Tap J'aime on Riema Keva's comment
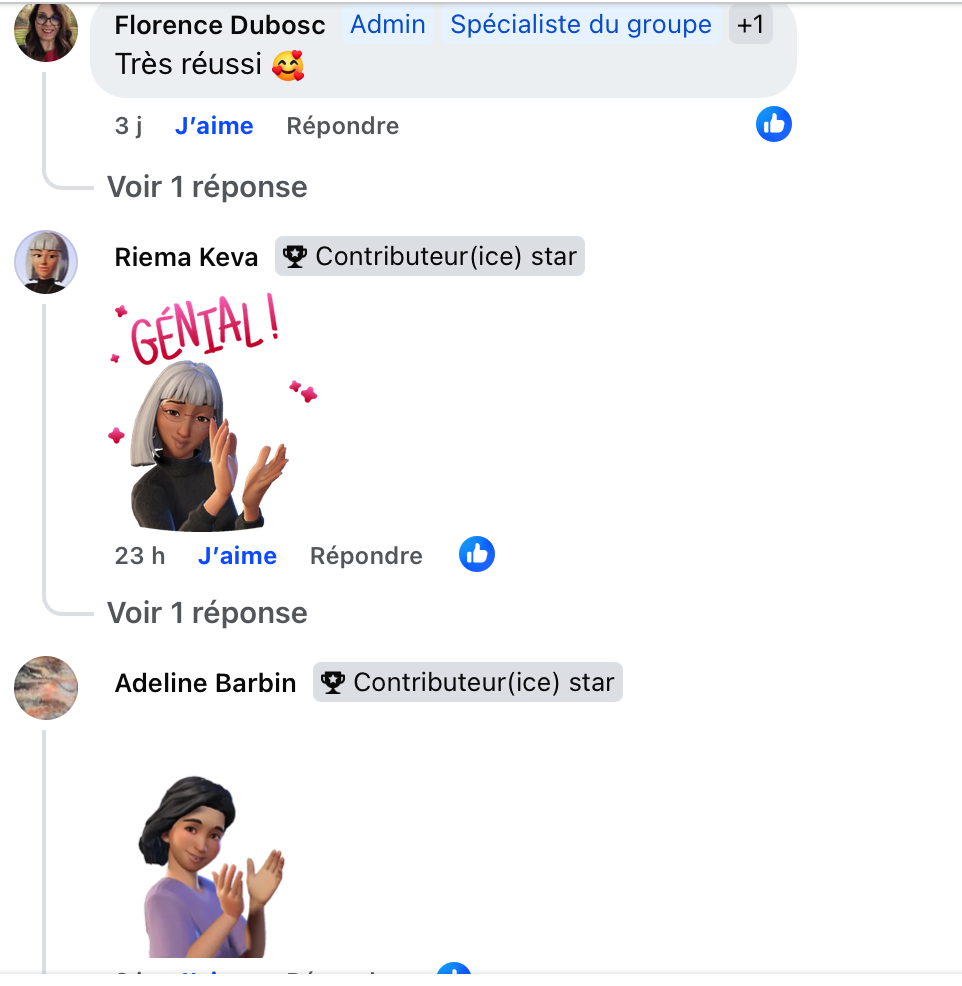The image size is (962, 986). (237, 556)
